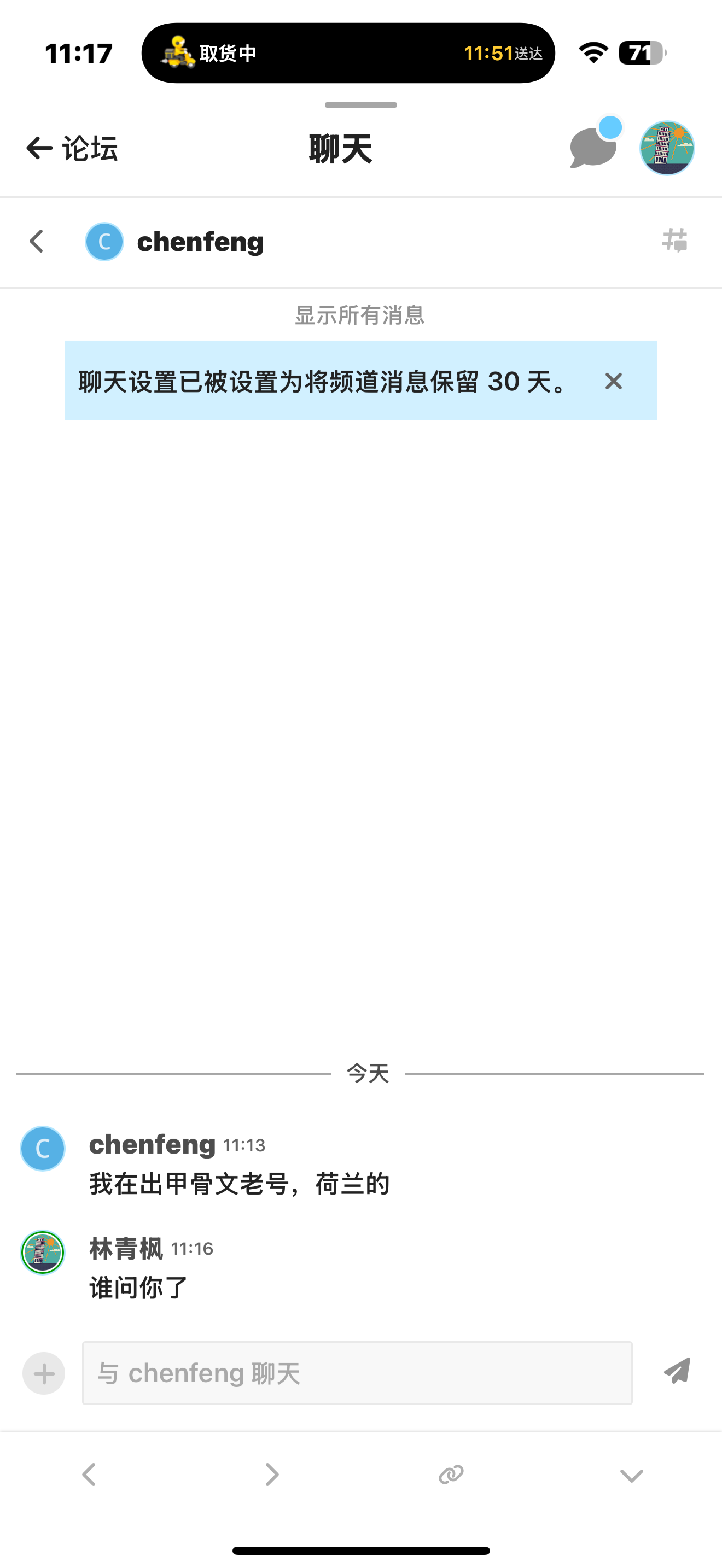Navigate forward with the bottom browser arrow
The width and height of the screenshot is (722, 1568).
271,1475
